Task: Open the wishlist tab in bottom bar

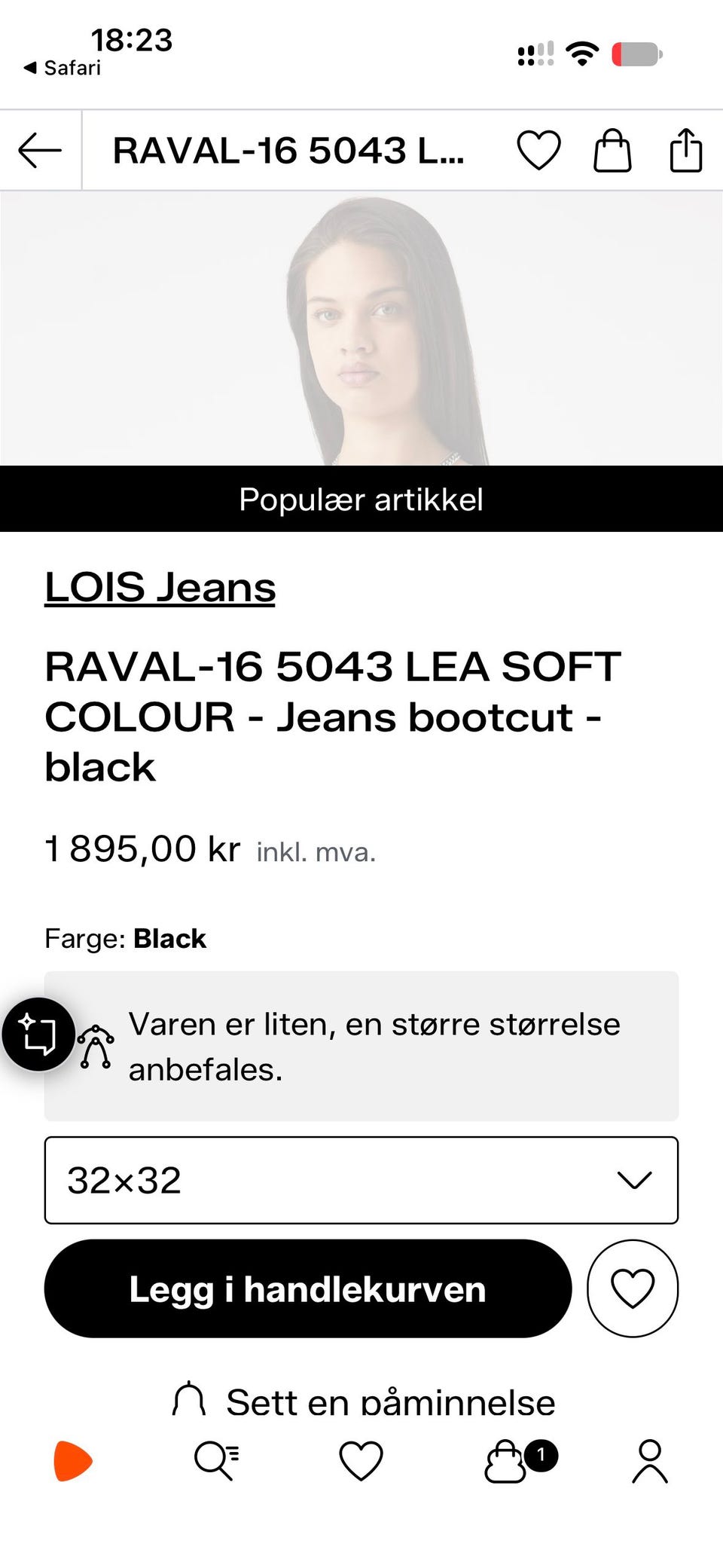Action: pyautogui.click(x=361, y=1461)
